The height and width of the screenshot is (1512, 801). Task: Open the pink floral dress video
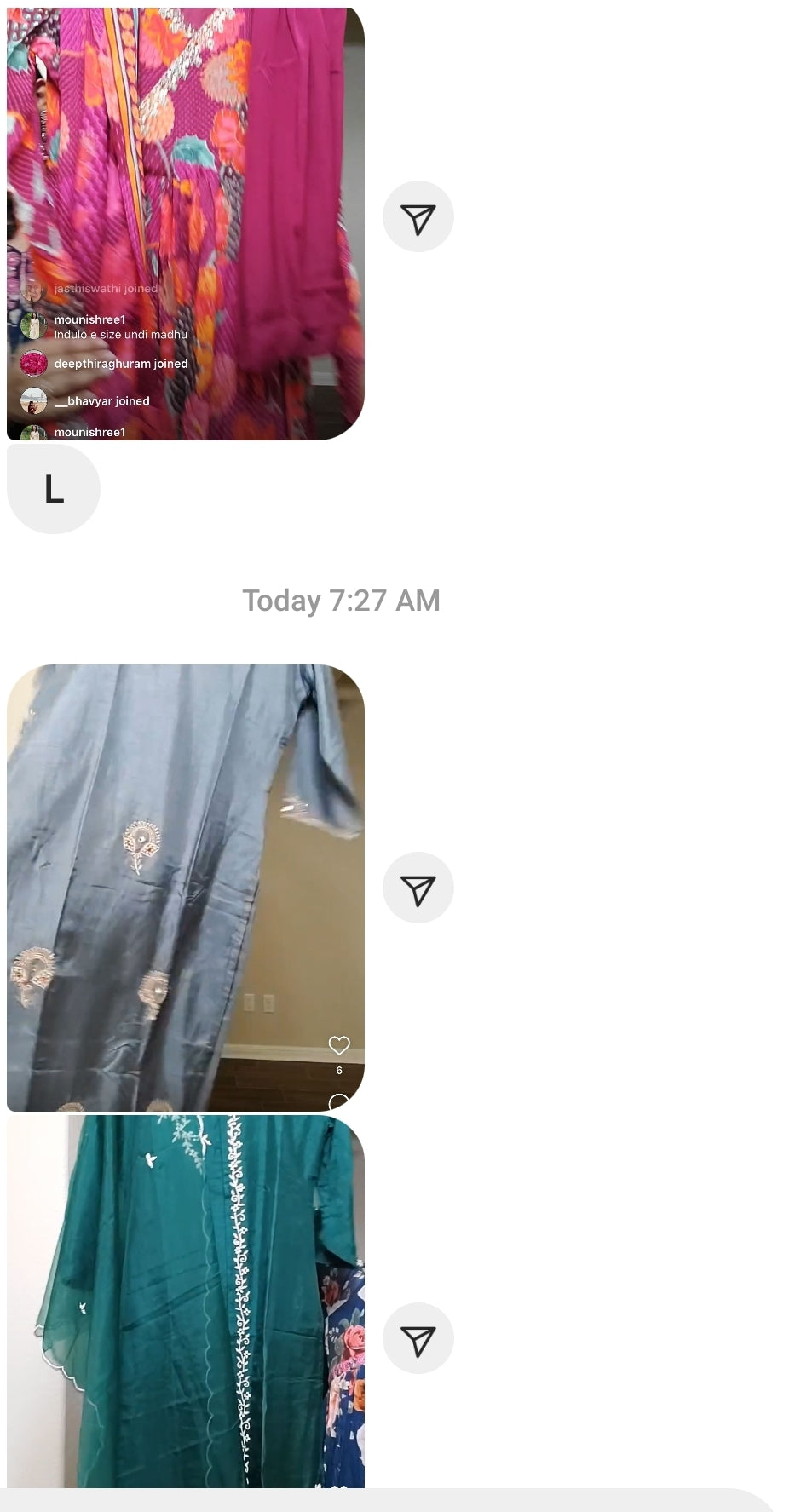pos(186,170)
